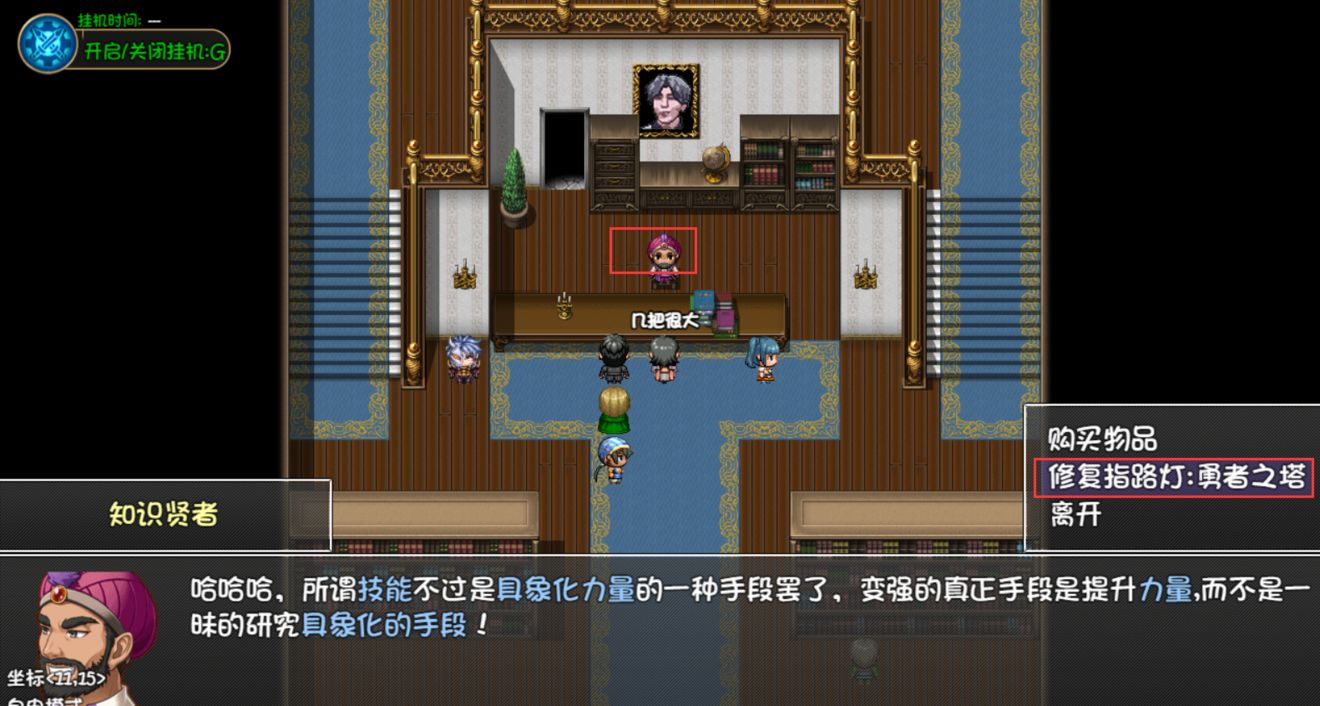Tap the crossed-swords auto-battle icon
Image resolution: width=1320 pixels, height=706 pixels.
pos(47,44)
